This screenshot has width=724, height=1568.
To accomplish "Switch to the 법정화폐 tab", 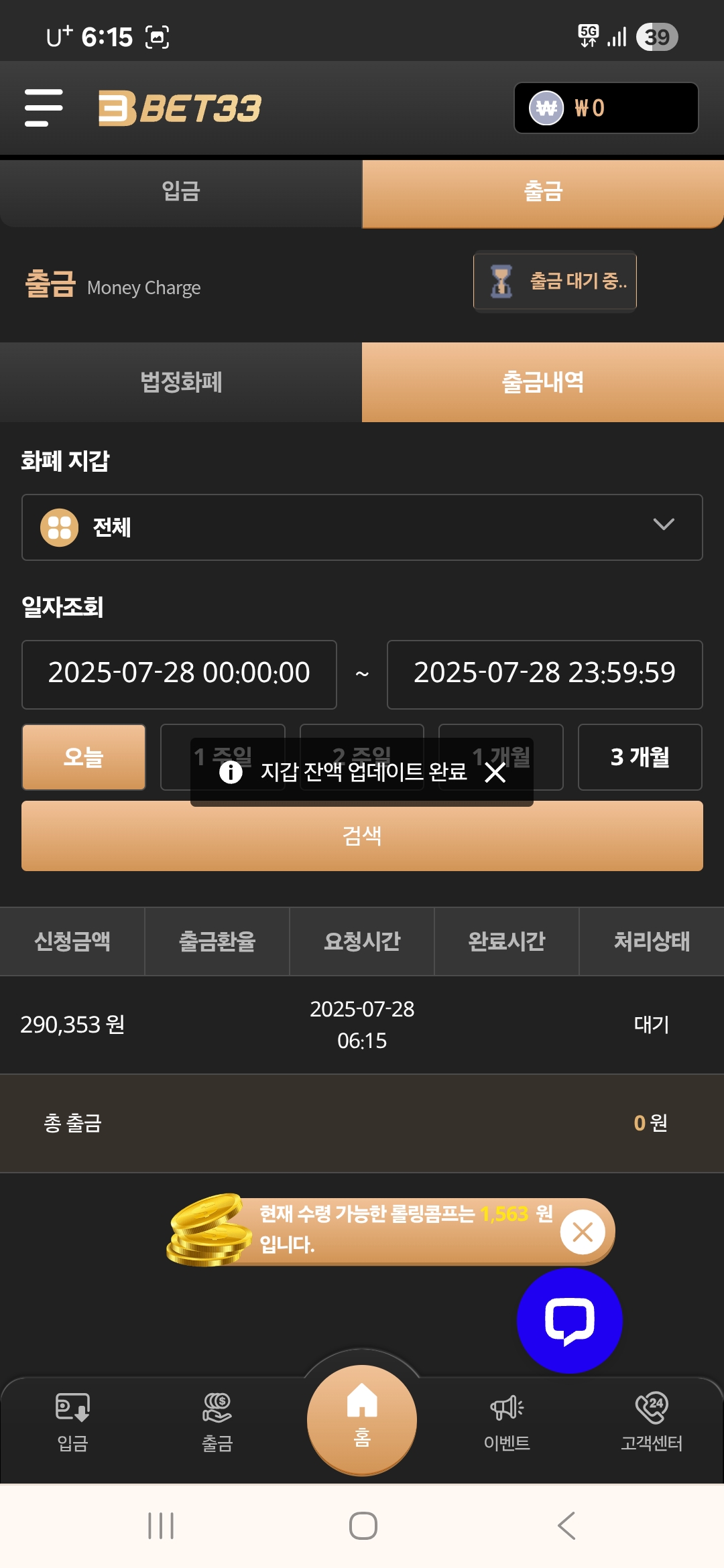I will 181,383.
